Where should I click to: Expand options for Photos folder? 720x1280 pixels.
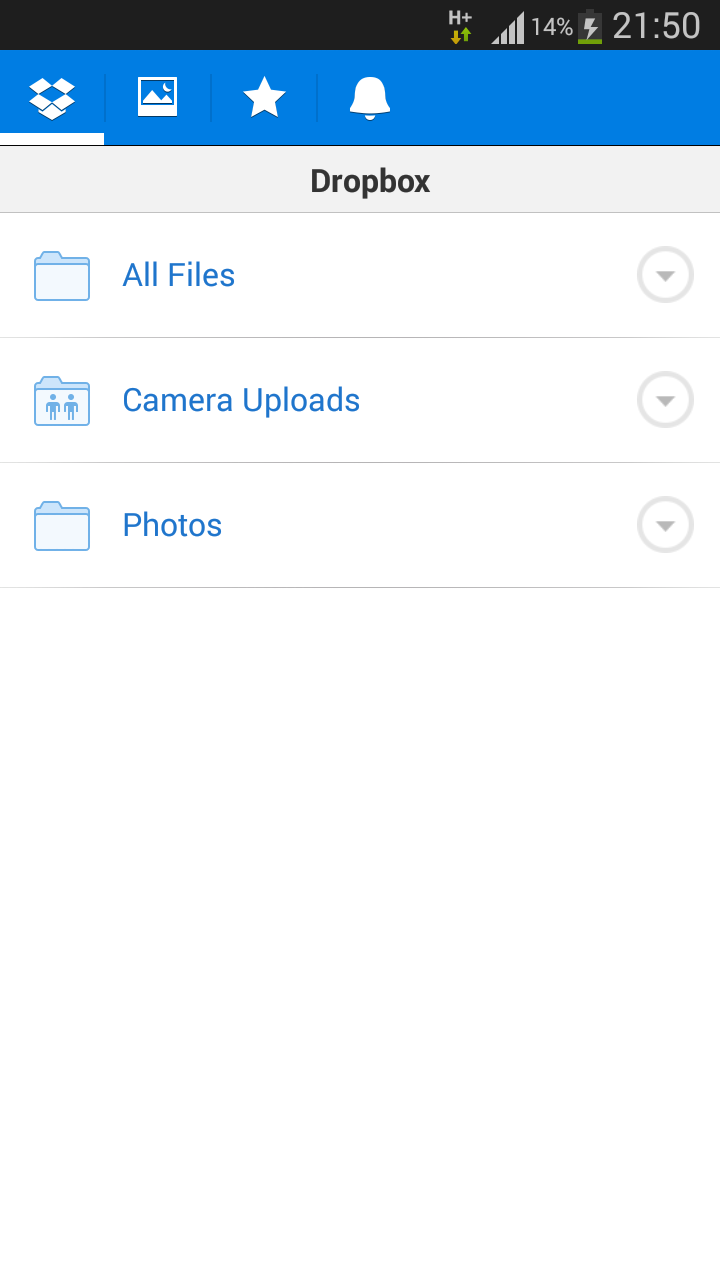pos(665,525)
